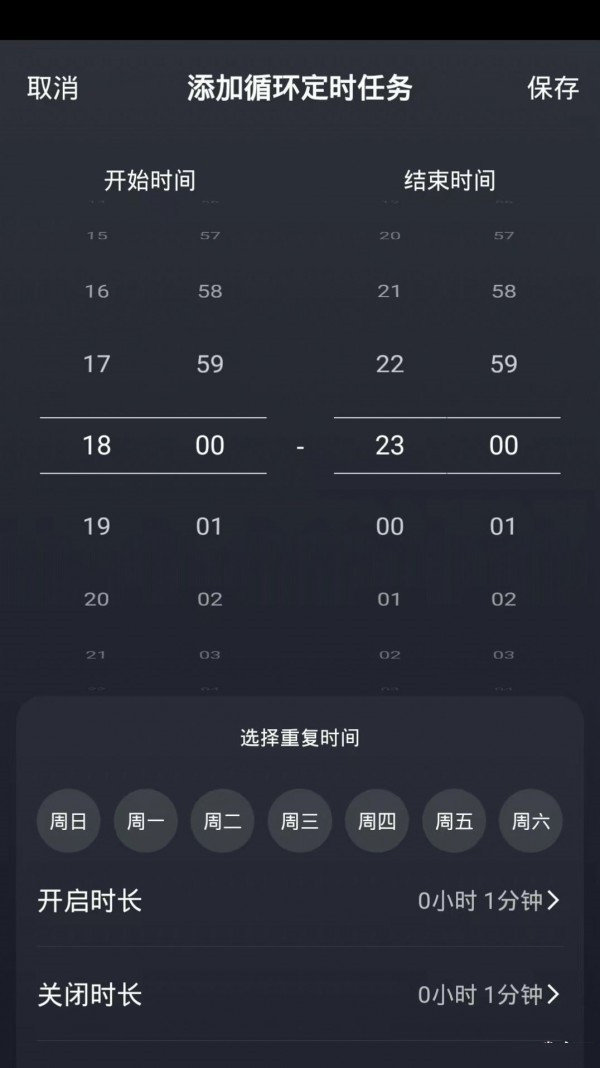The width and height of the screenshot is (600, 1068).
Task: Open the 关闭时长 duration setting
Action: (300, 995)
